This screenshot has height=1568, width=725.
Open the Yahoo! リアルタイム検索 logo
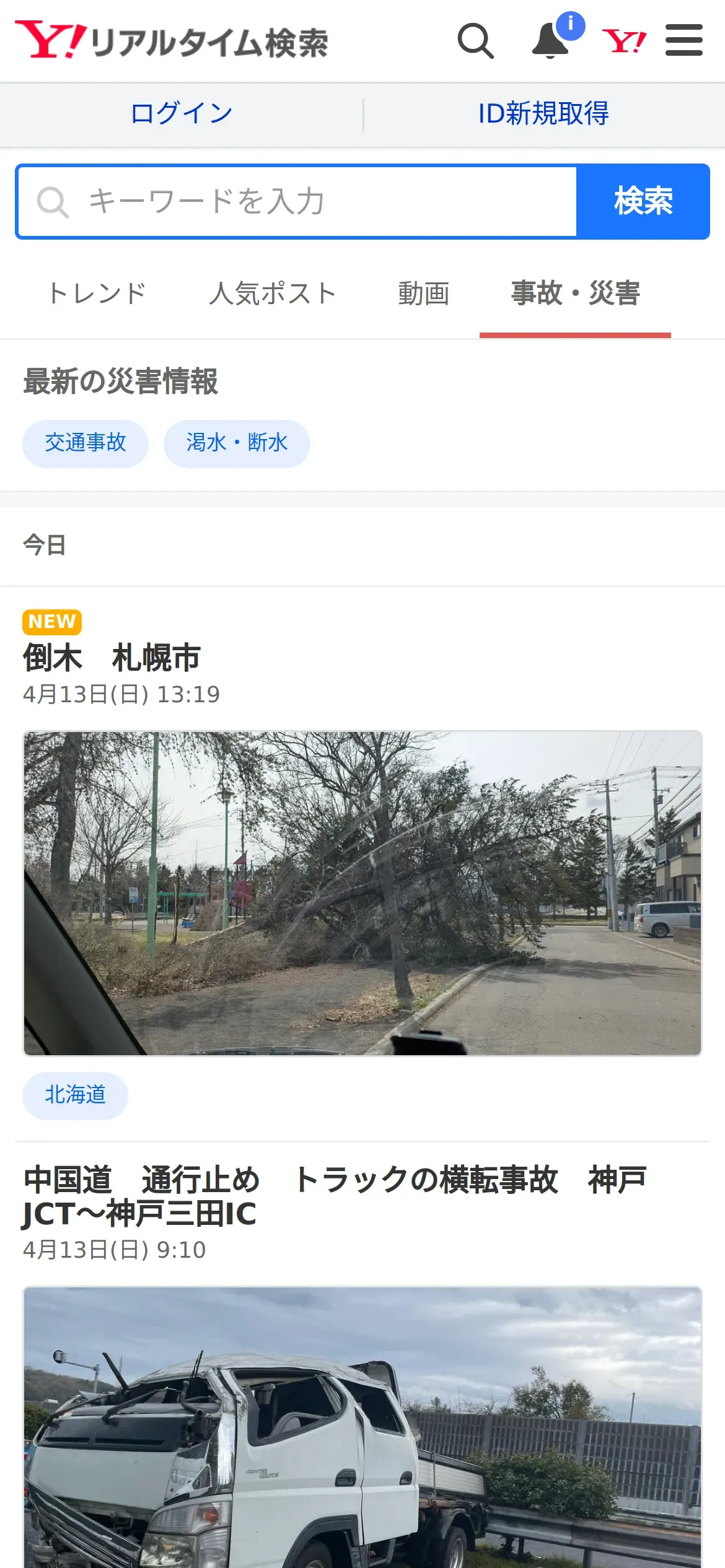172,41
